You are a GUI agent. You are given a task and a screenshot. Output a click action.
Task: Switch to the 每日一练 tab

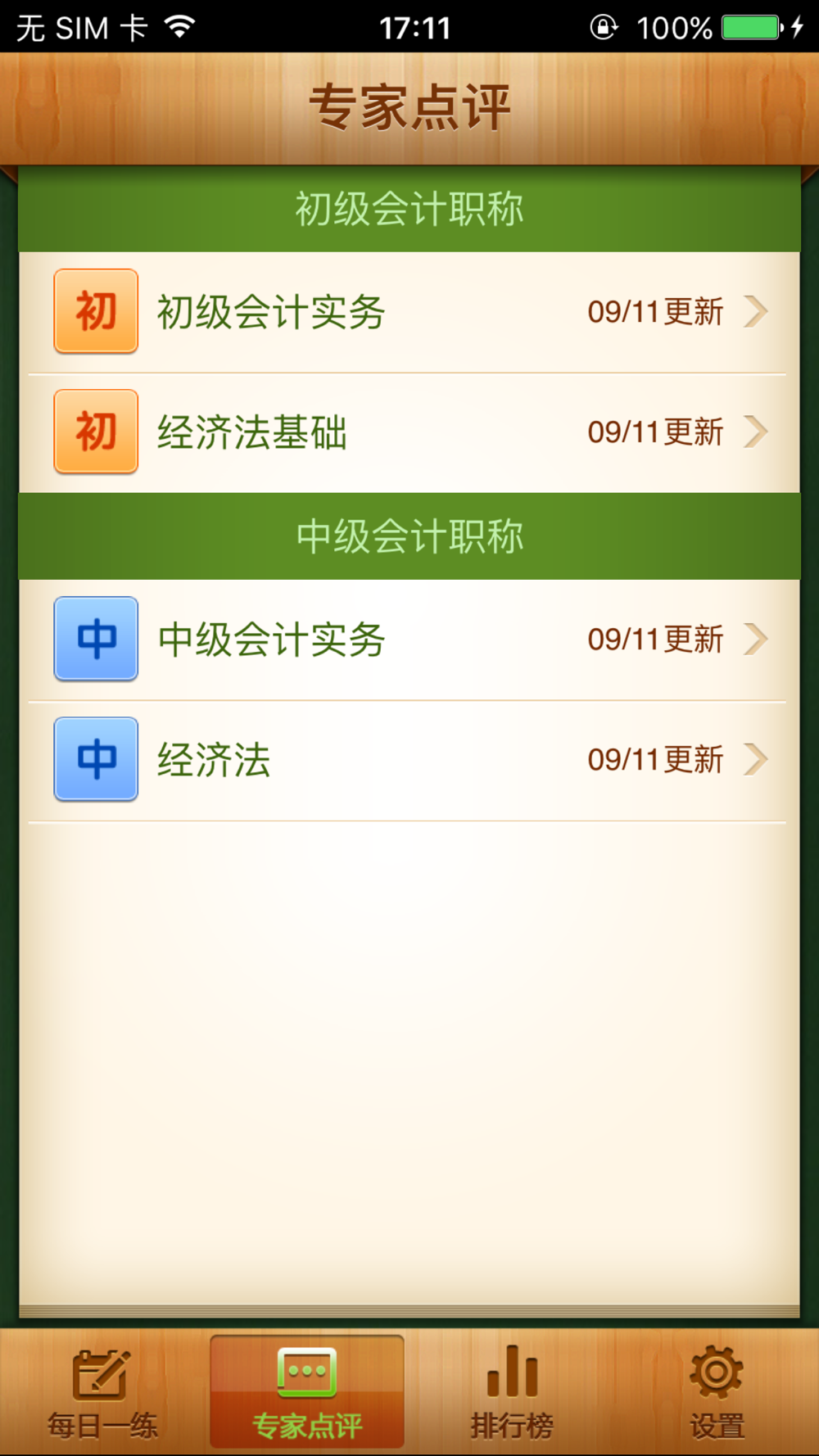[102, 1392]
